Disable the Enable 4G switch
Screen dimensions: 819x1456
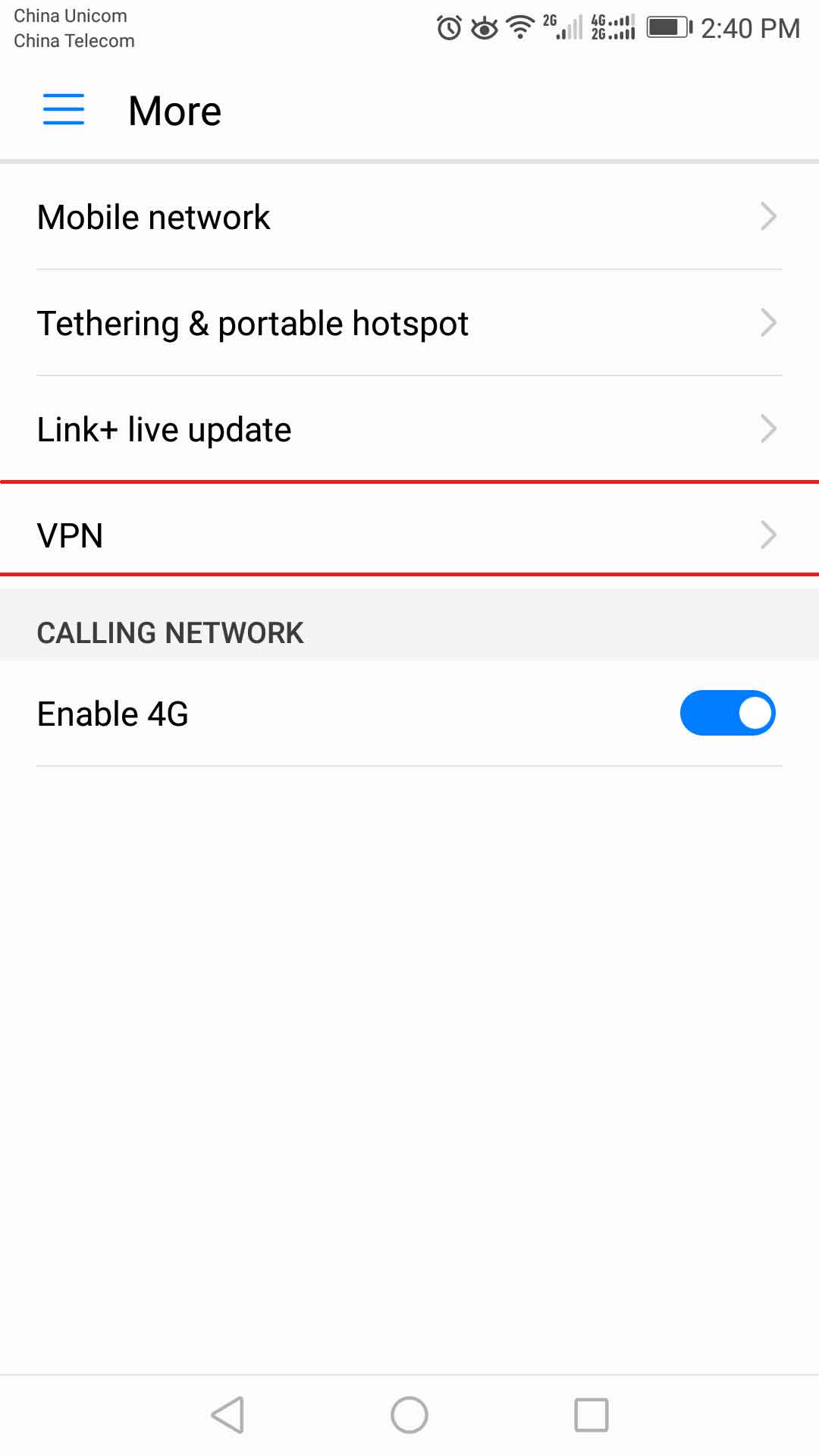click(726, 713)
